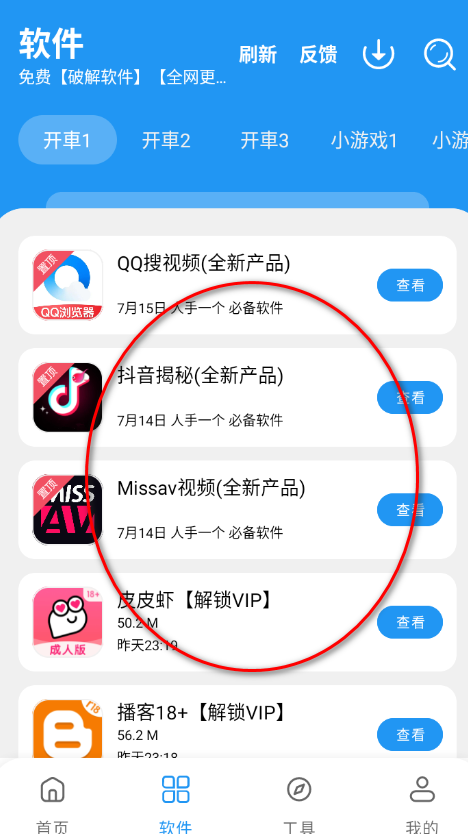Go to the 首页 home tab
Screen dimensions: 468x834
click(53, 803)
